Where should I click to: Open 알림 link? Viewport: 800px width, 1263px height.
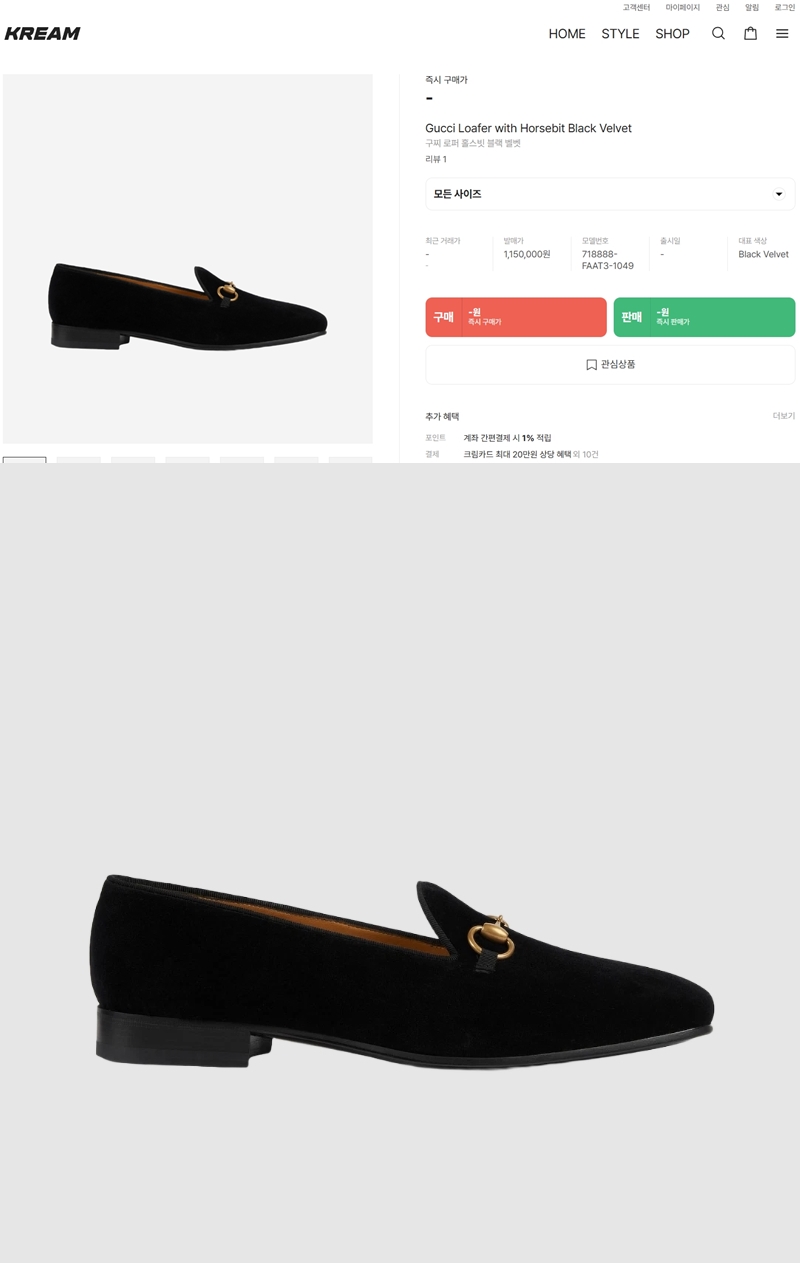coord(752,8)
